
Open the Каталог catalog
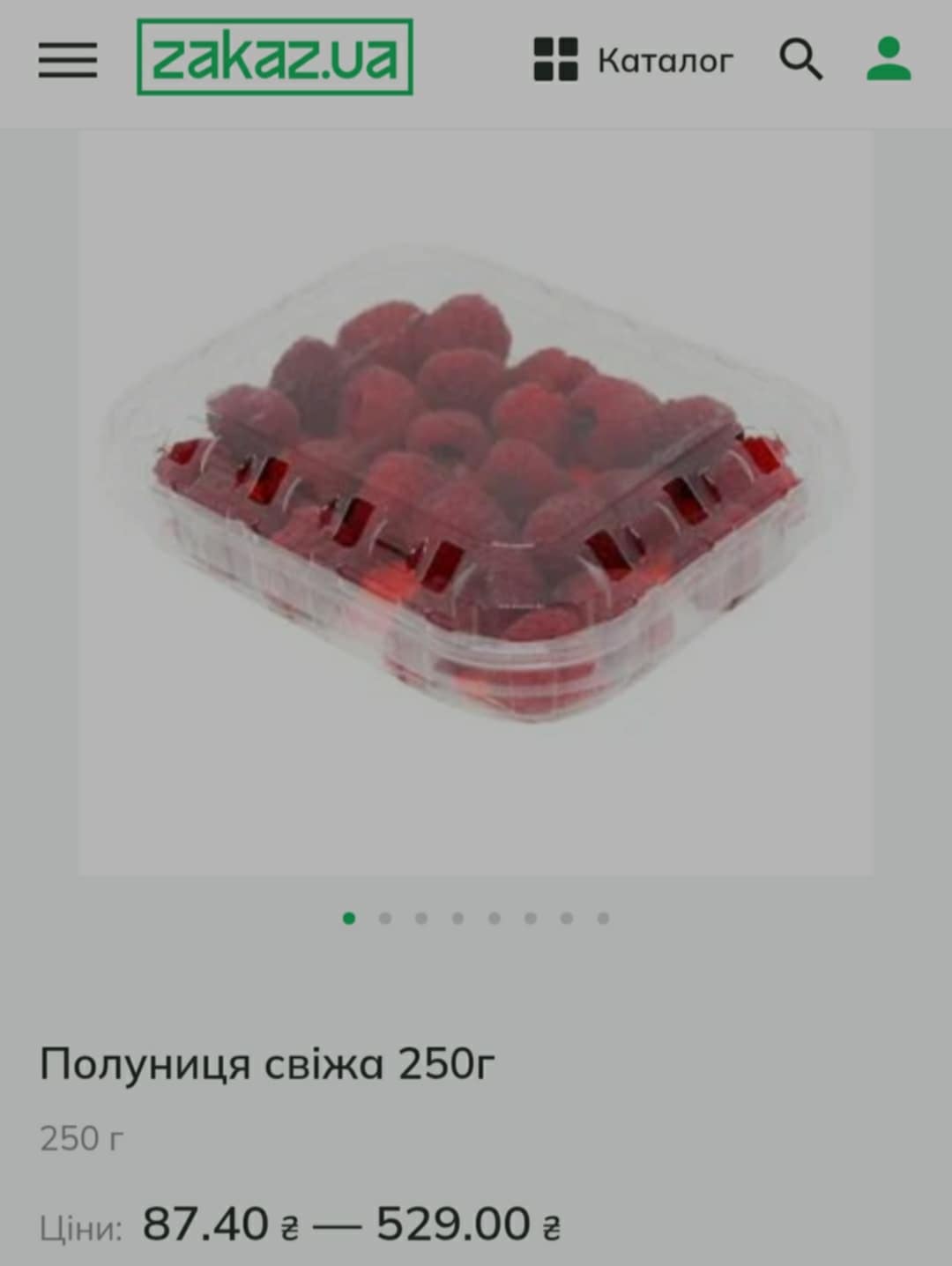634,60
